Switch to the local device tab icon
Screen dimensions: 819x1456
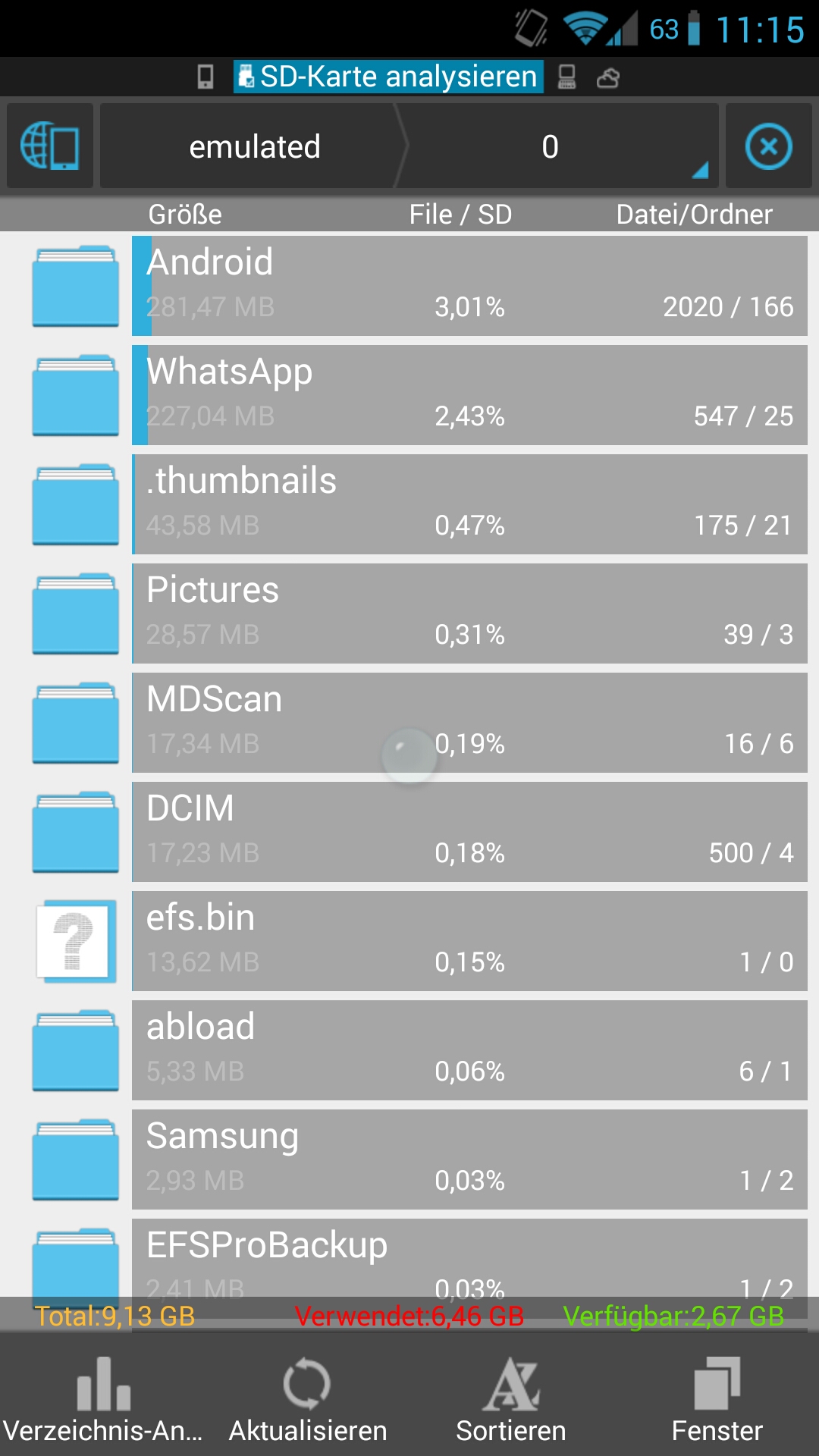[x=206, y=77]
